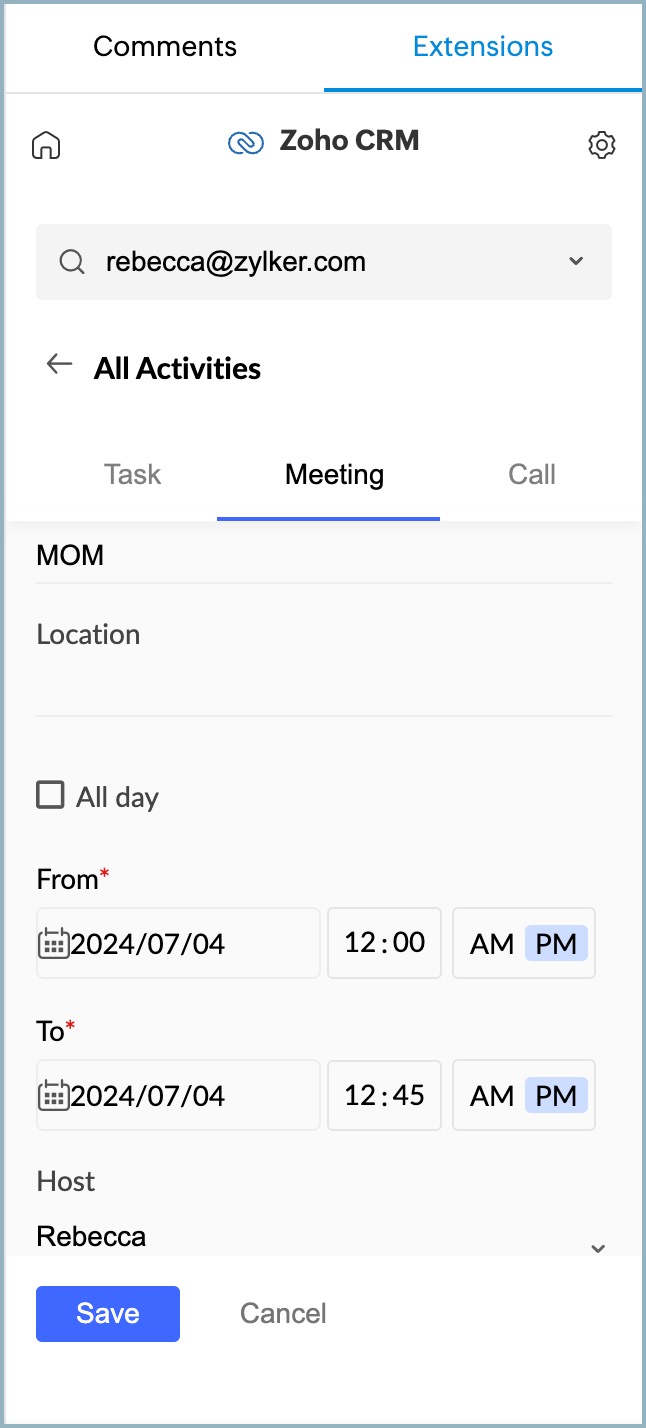Open the Comments tab
Screen dimensions: 646x1428
165,46
